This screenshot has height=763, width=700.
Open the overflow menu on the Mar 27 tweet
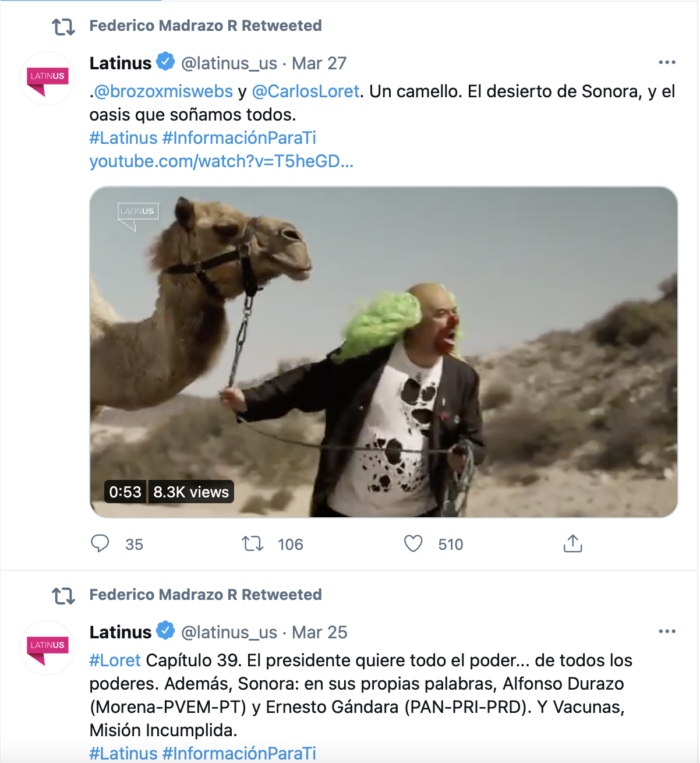pos(666,63)
